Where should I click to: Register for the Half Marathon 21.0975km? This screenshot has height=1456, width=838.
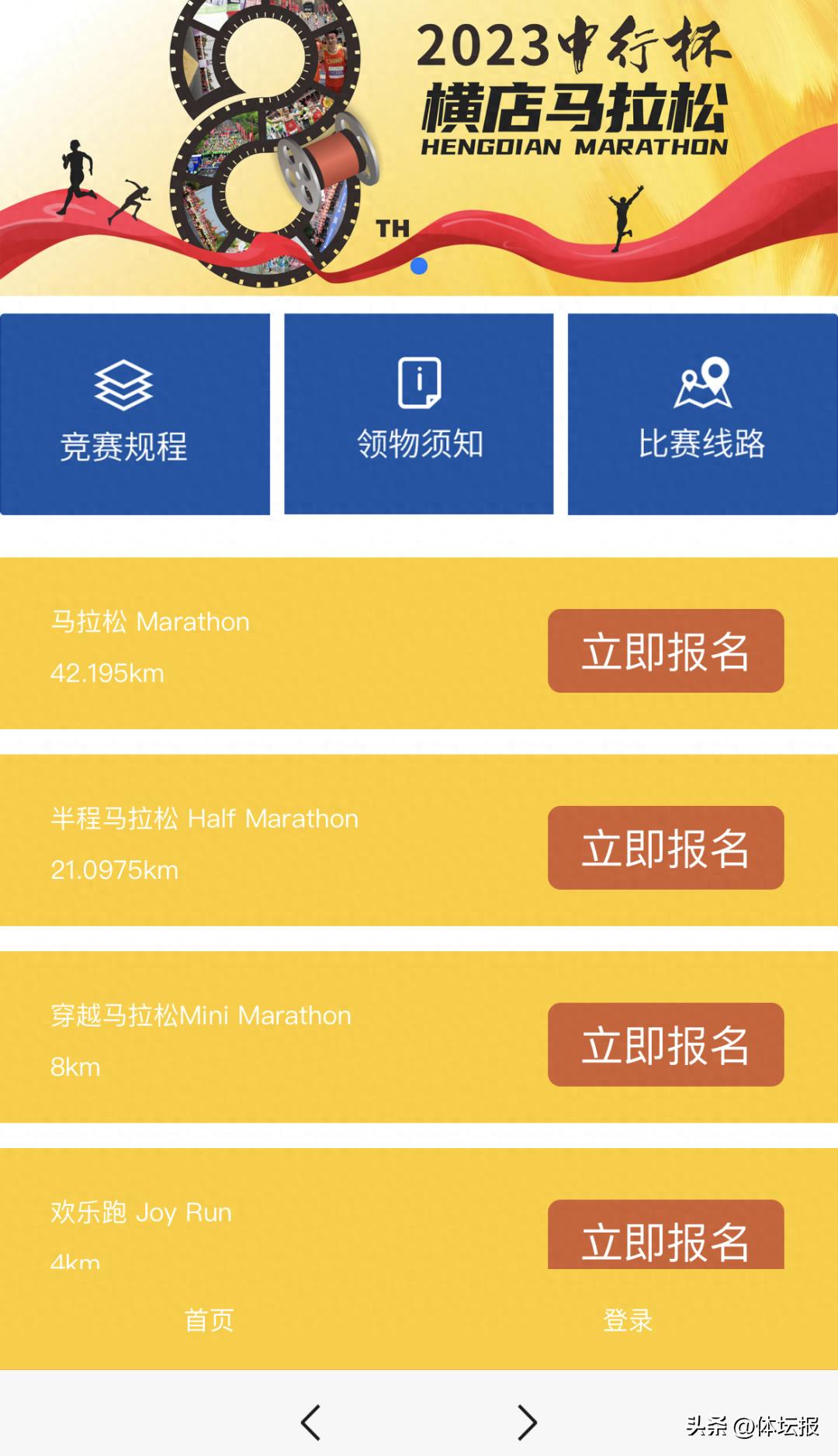(x=666, y=848)
